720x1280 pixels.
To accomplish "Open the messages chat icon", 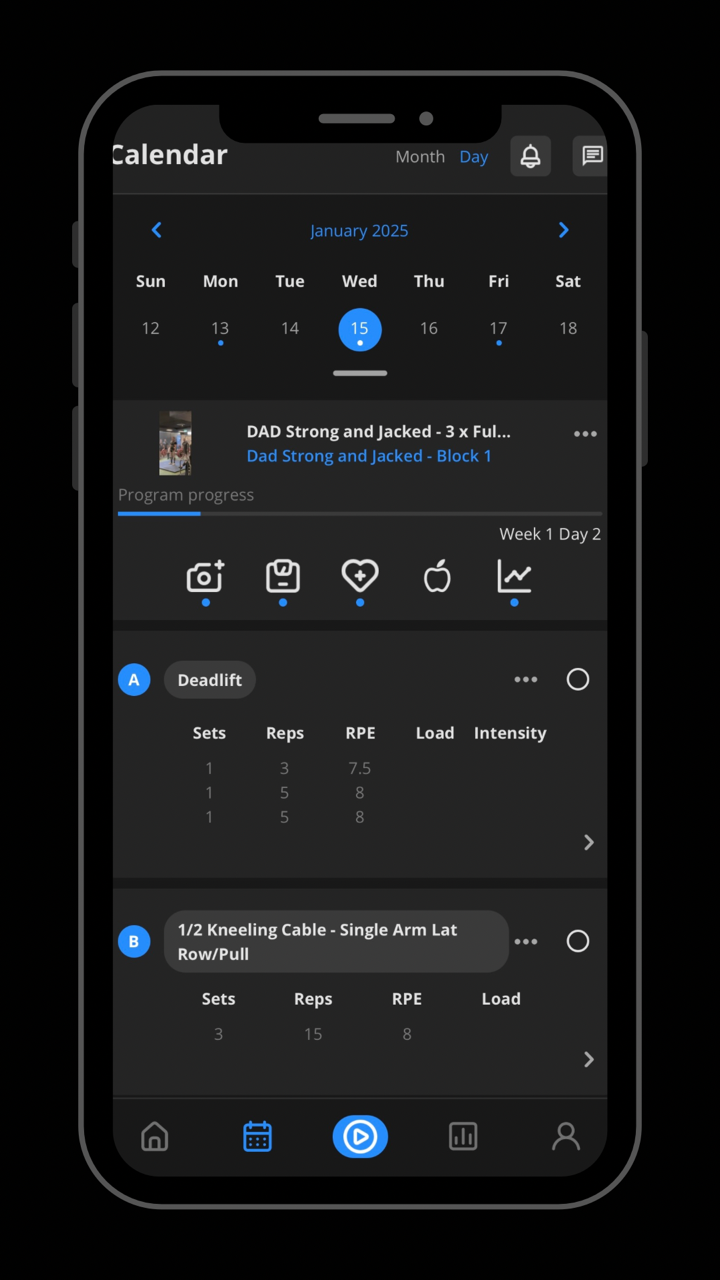I will point(590,156).
